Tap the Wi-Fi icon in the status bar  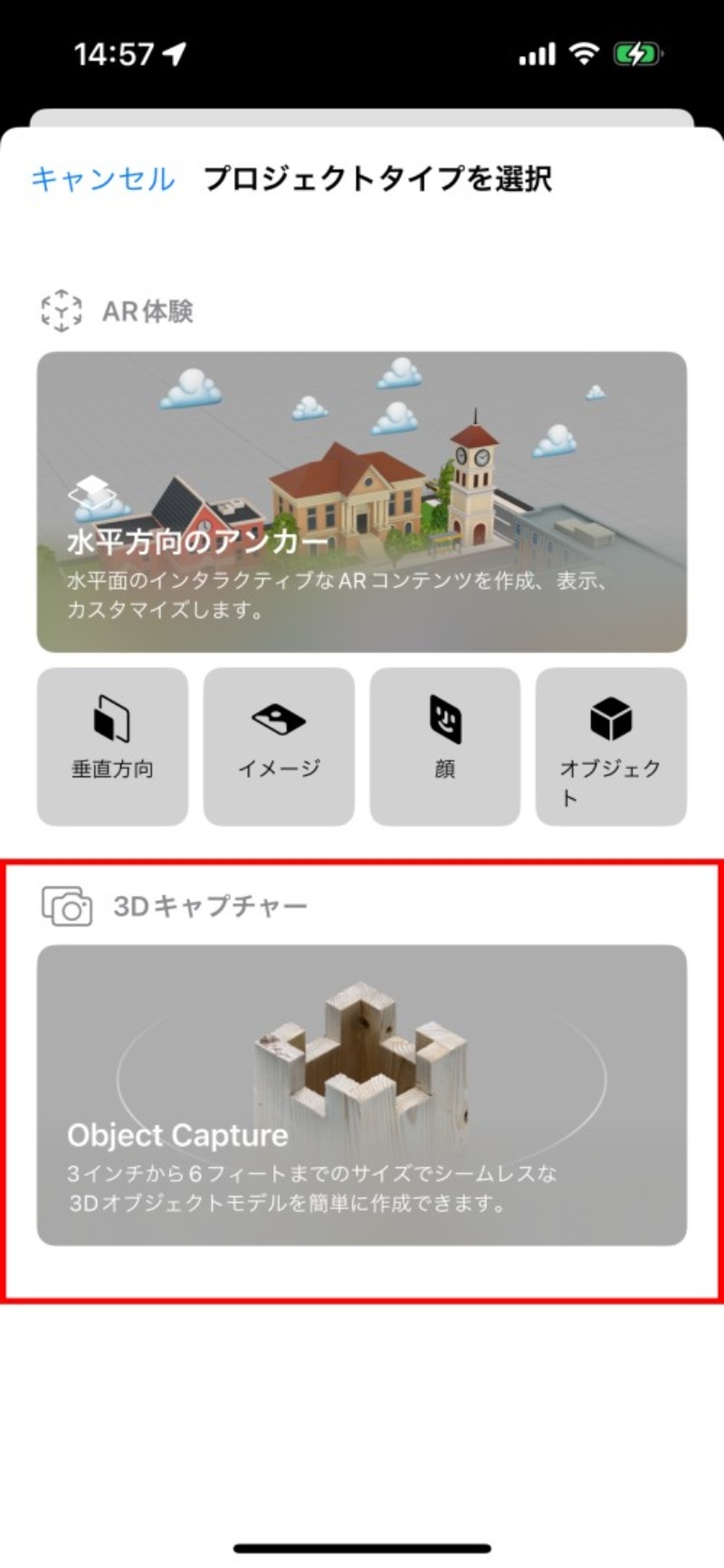(585, 54)
